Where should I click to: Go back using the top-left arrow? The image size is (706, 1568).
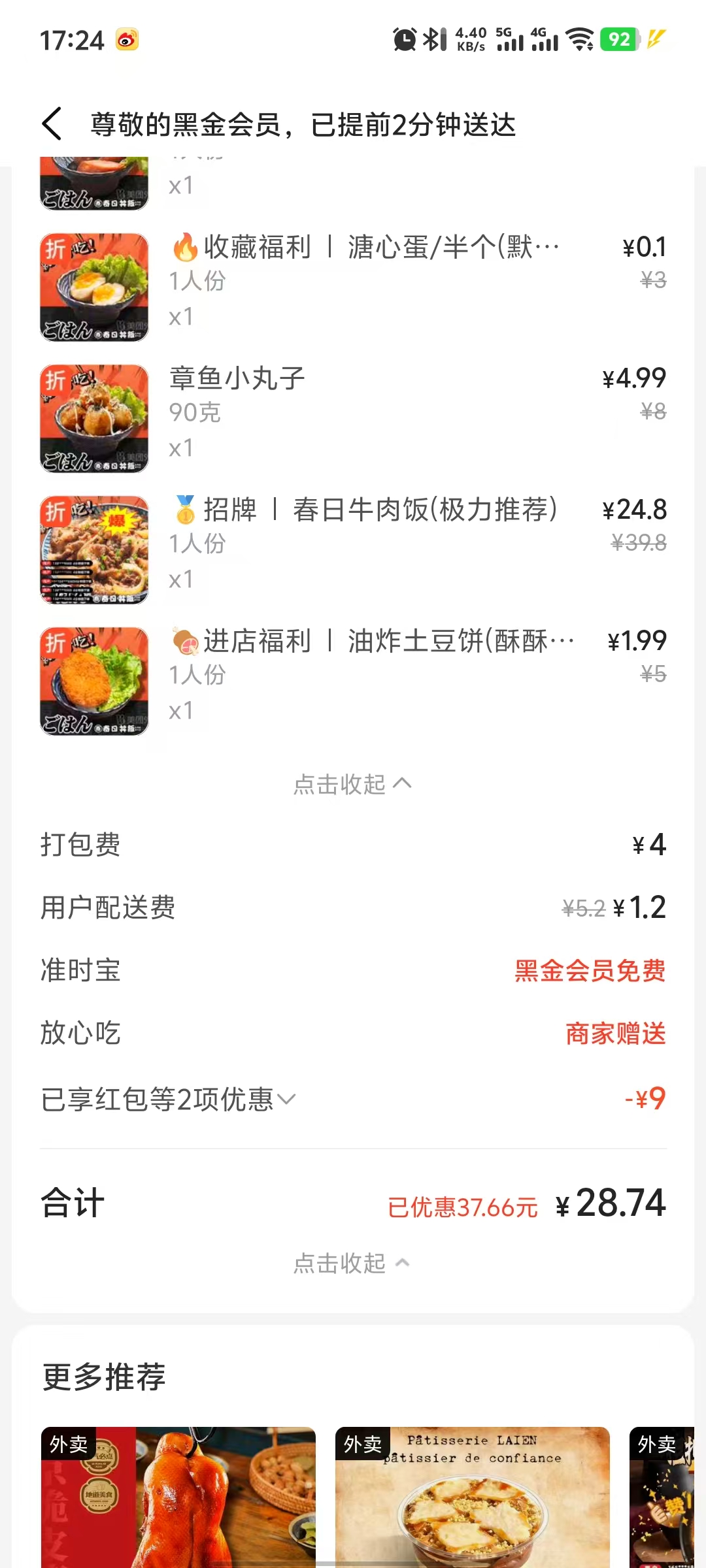[x=52, y=123]
